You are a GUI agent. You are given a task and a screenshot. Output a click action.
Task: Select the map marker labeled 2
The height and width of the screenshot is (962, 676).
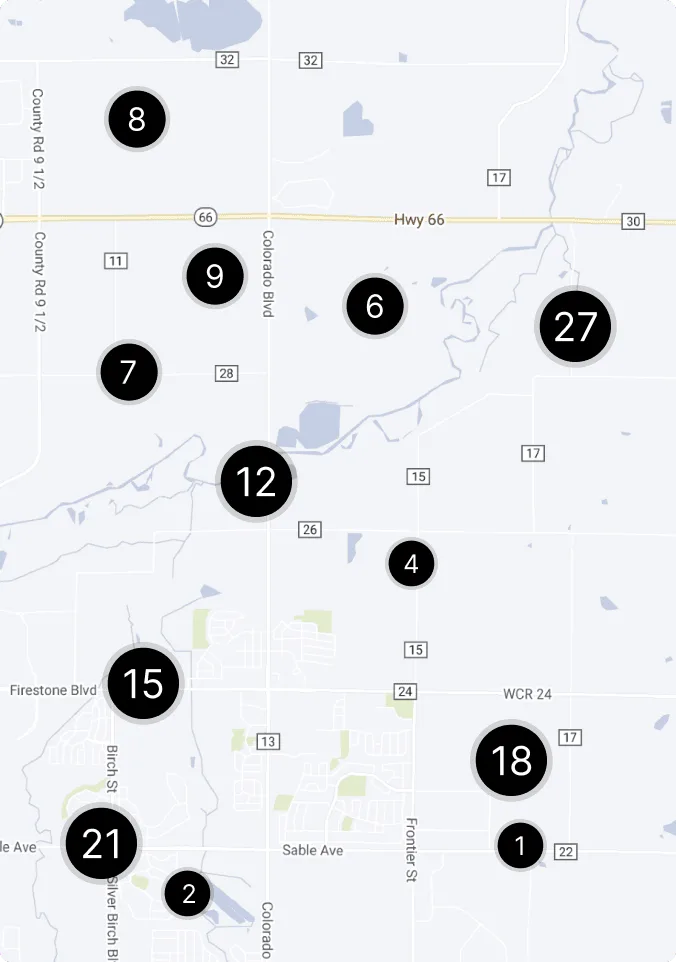(x=189, y=893)
